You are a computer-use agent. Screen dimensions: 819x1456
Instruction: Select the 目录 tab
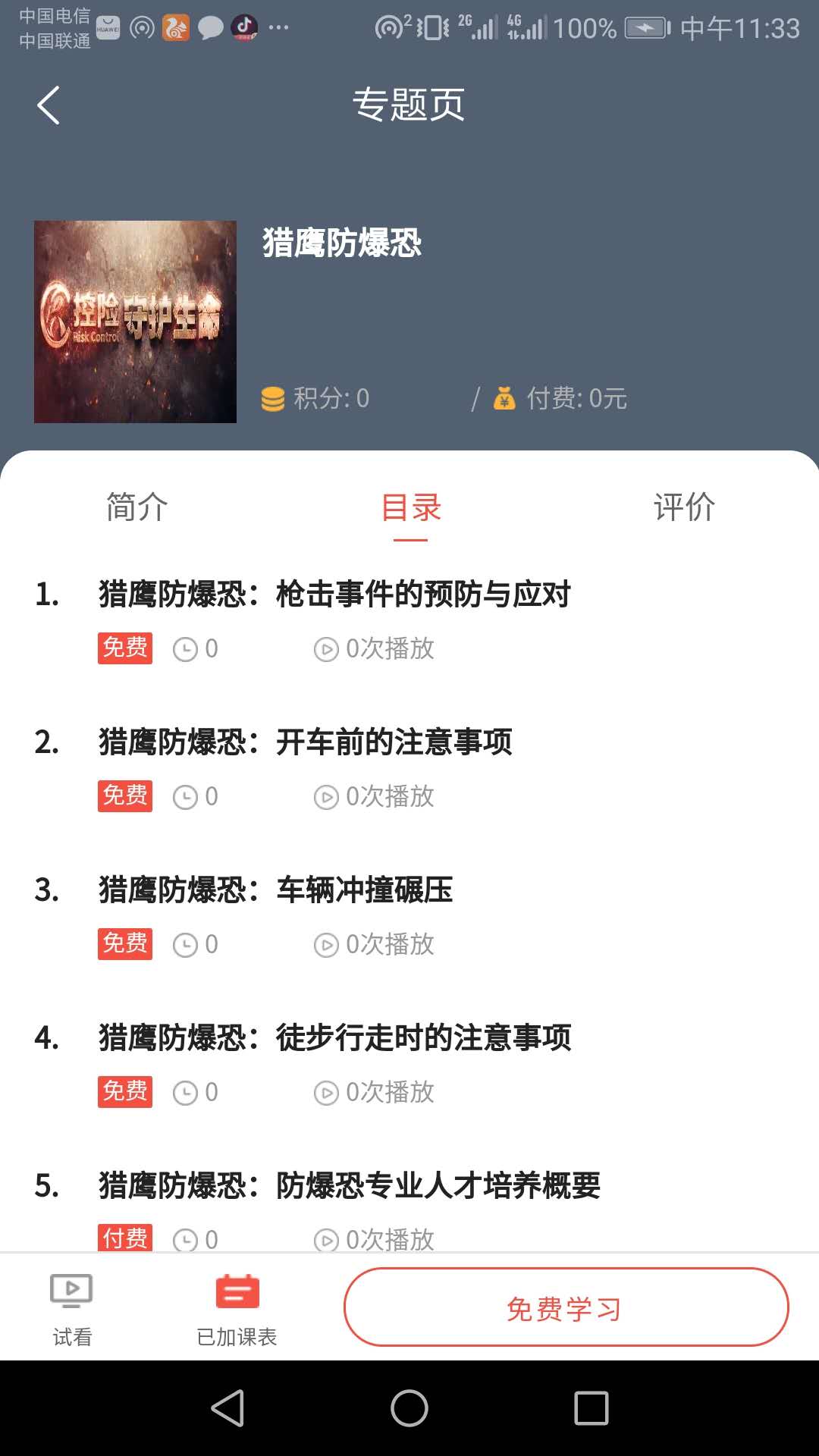pos(410,507)
